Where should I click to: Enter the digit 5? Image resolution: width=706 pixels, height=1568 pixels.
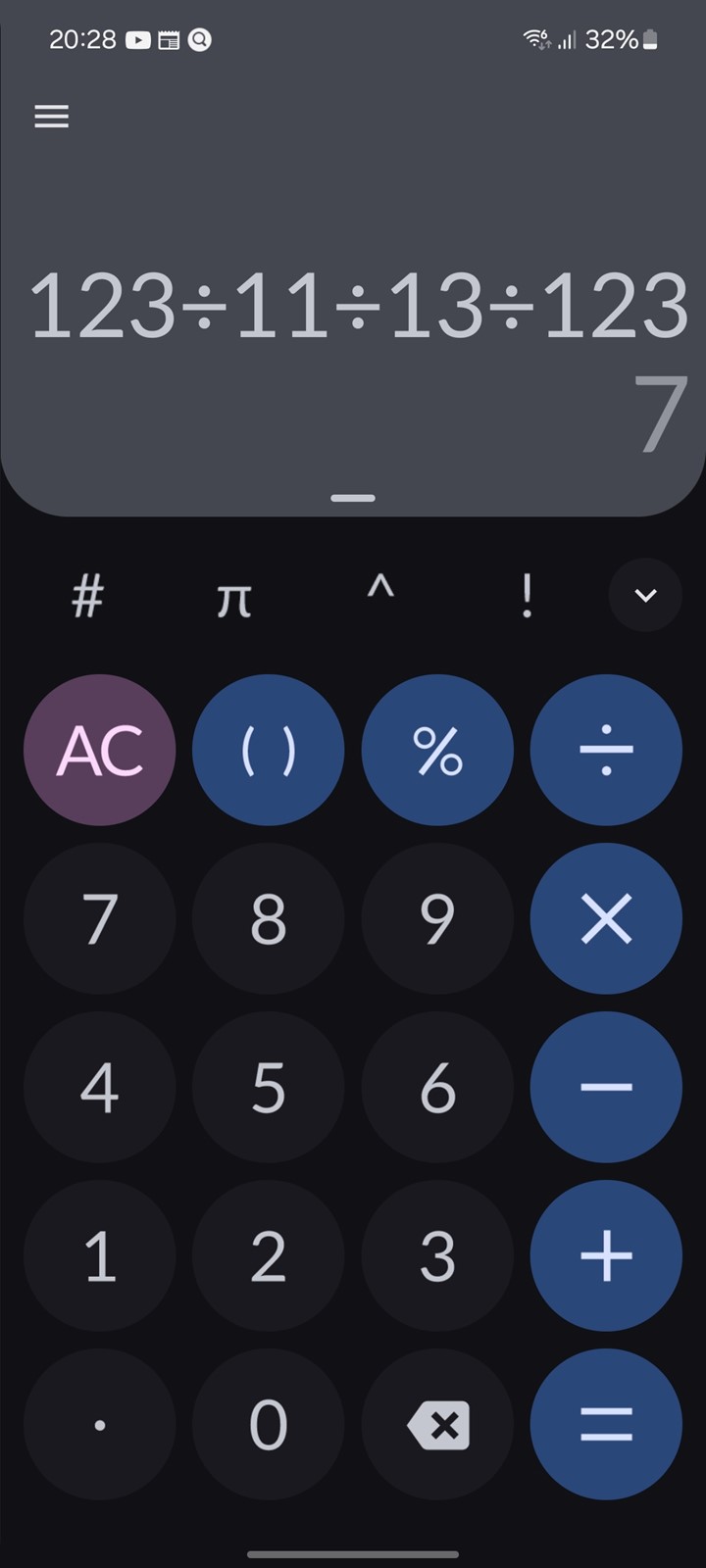[x=269, y=1088]
